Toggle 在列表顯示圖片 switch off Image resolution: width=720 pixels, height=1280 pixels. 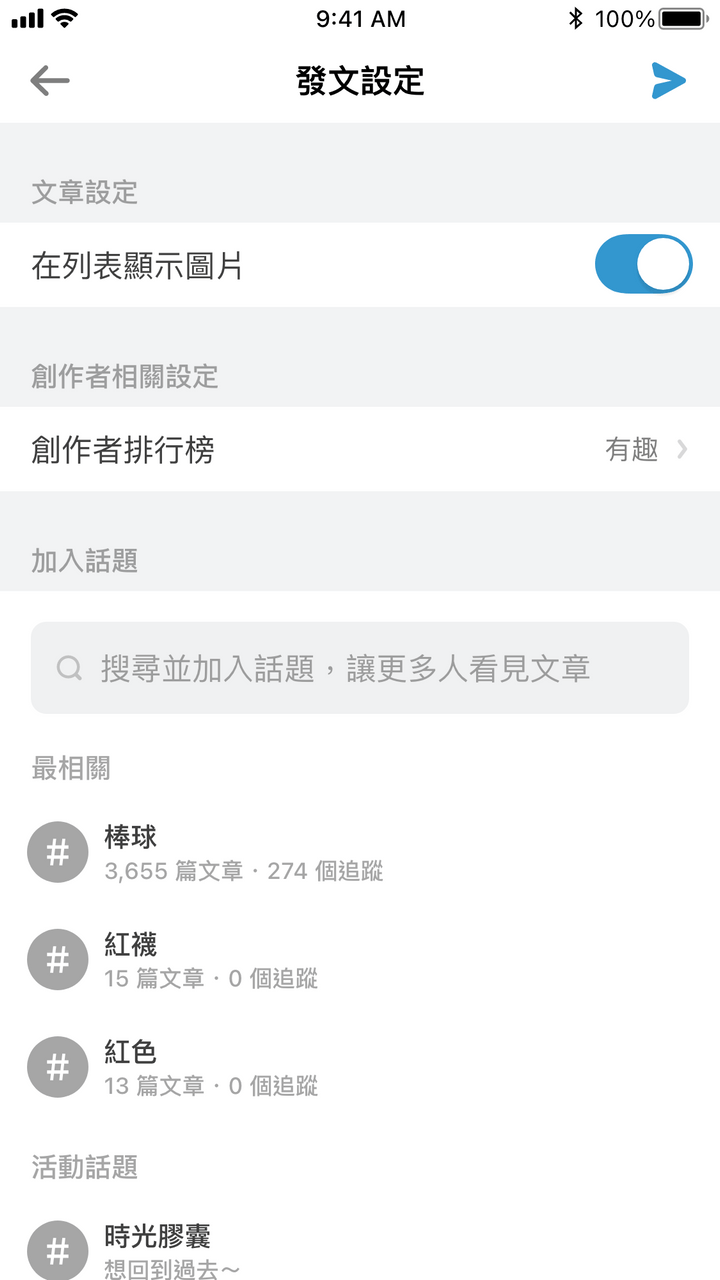pyautogui.click(x=643, y=265)
